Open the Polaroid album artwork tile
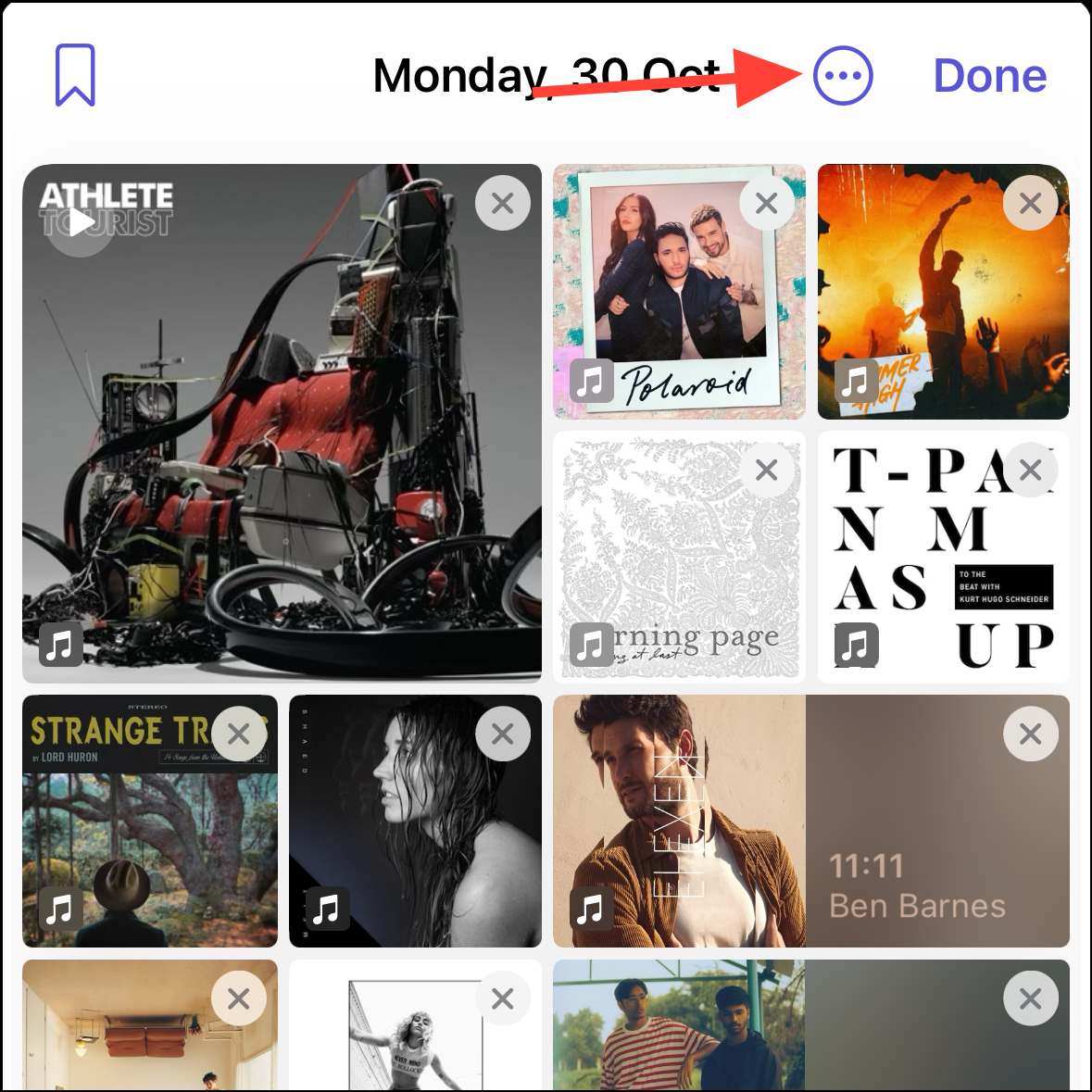 [679, 292]
